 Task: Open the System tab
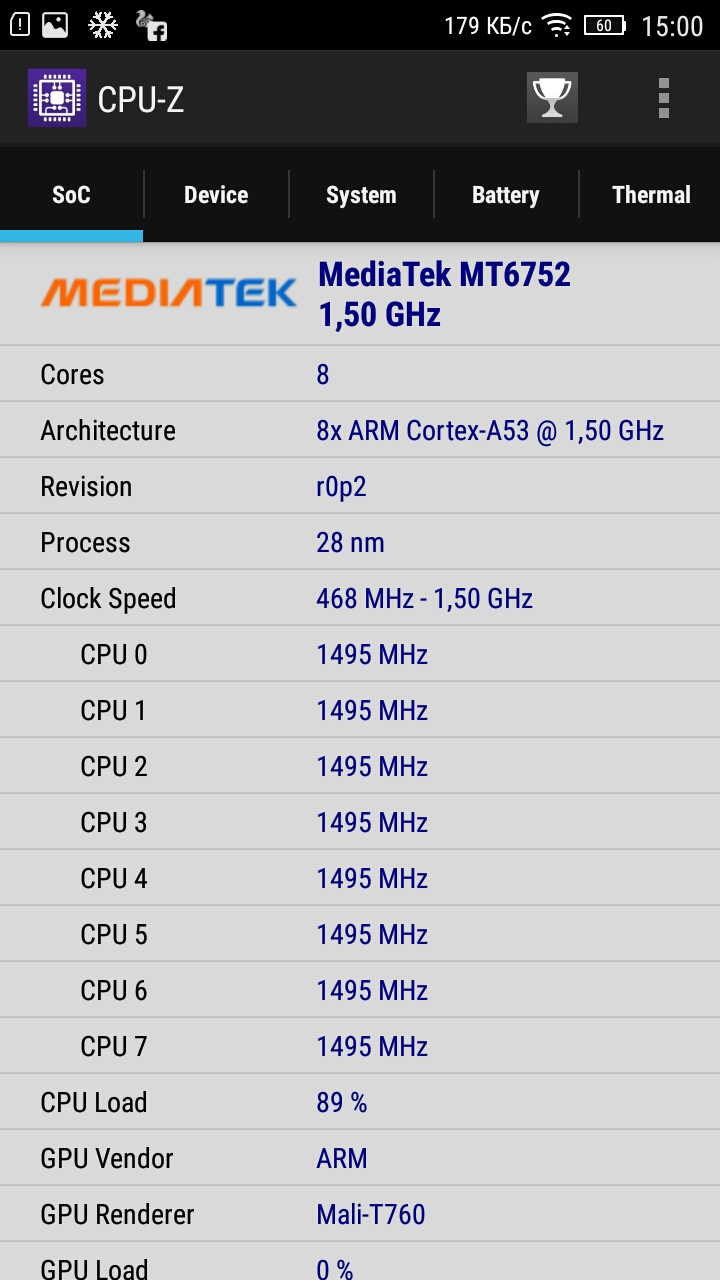[x=361, y=195]
